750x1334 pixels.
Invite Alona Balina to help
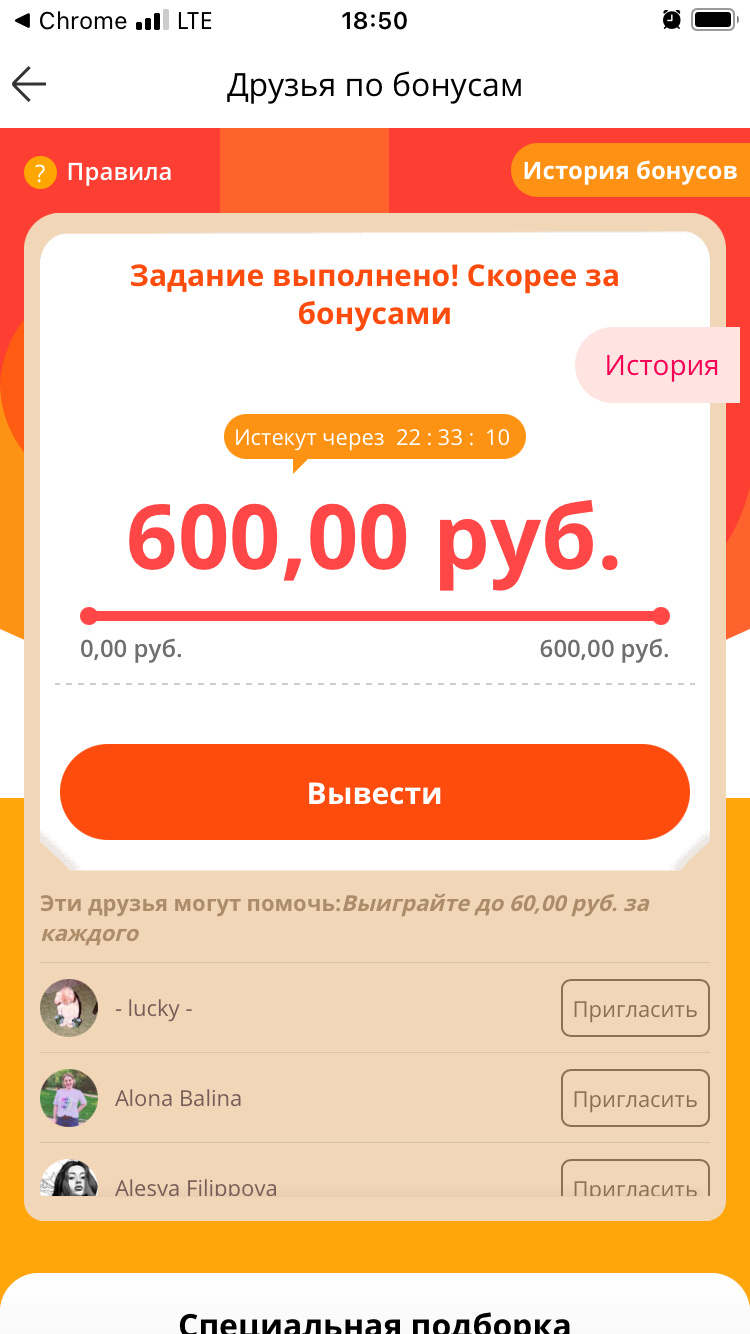[635, 1098]
